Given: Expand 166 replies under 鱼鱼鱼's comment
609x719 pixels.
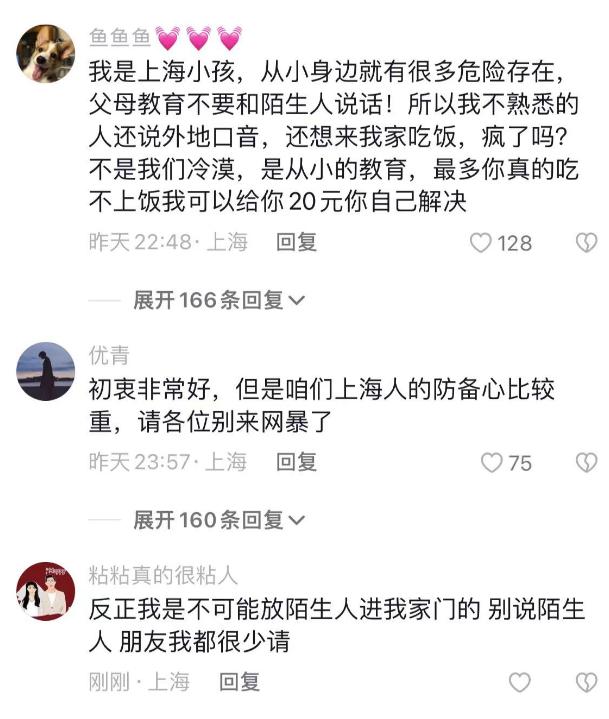Looking at the screenshot, I should (x=218, y=300).
